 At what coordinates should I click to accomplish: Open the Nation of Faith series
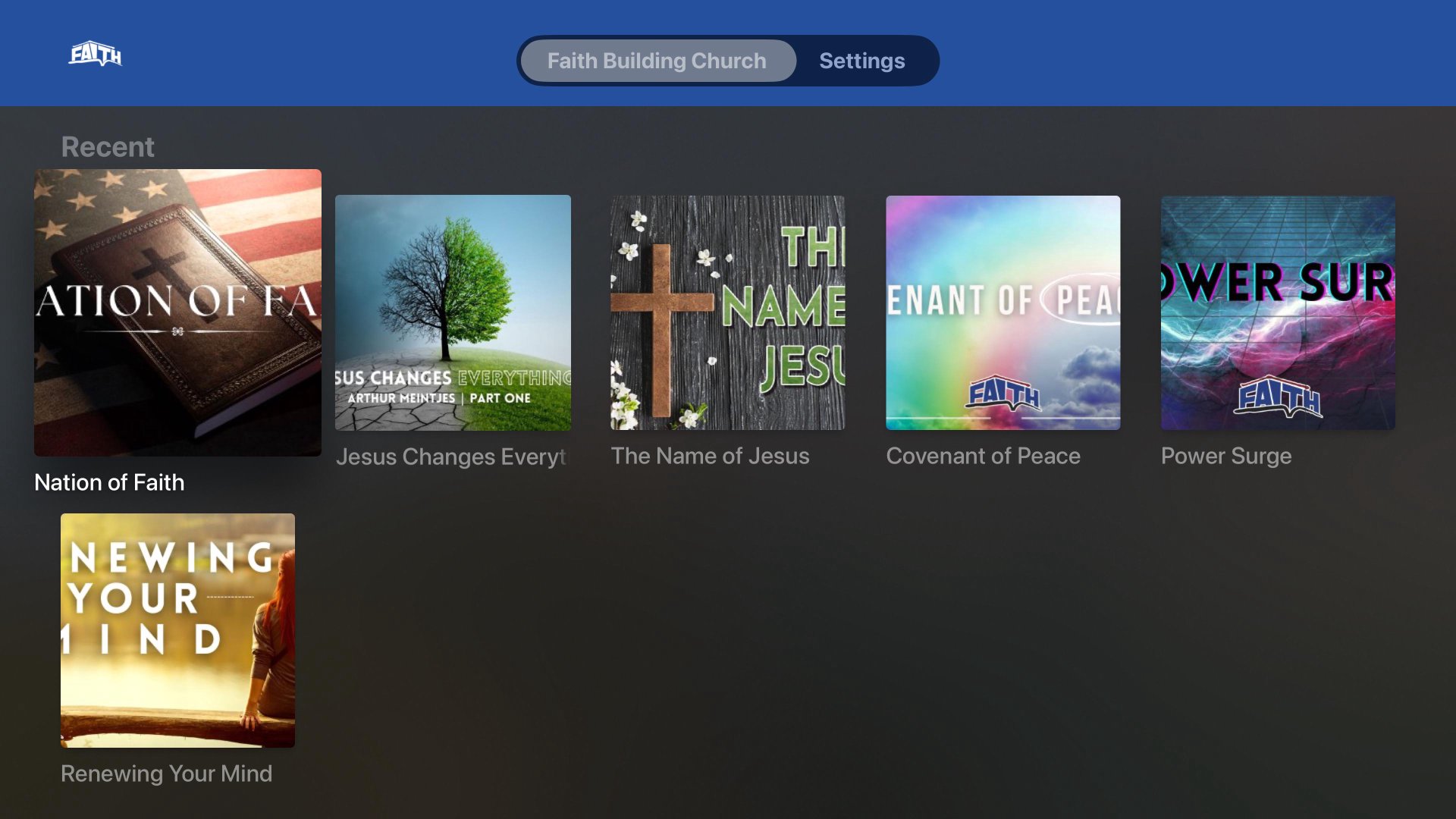[177, 312]
